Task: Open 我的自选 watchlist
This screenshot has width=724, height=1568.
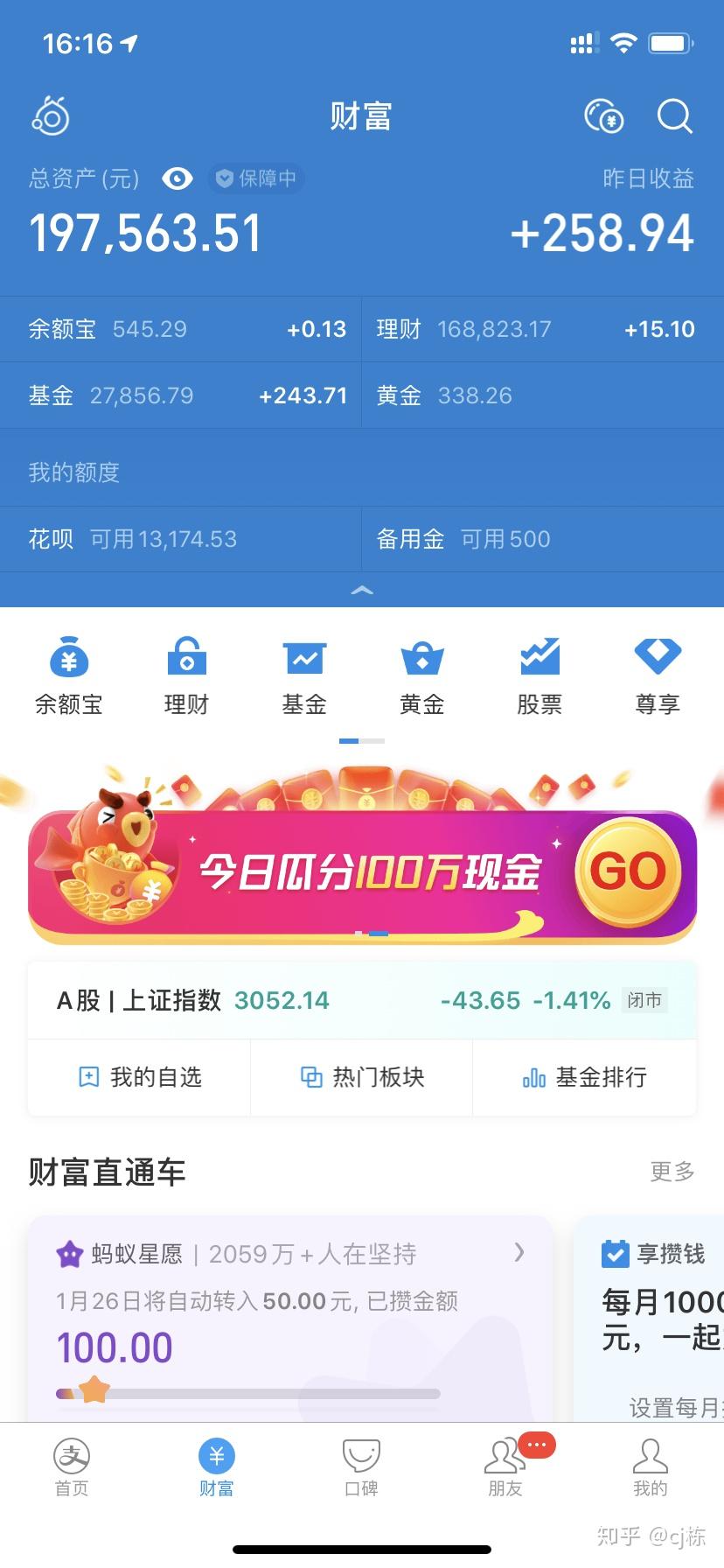Action: pos(140,1077)
